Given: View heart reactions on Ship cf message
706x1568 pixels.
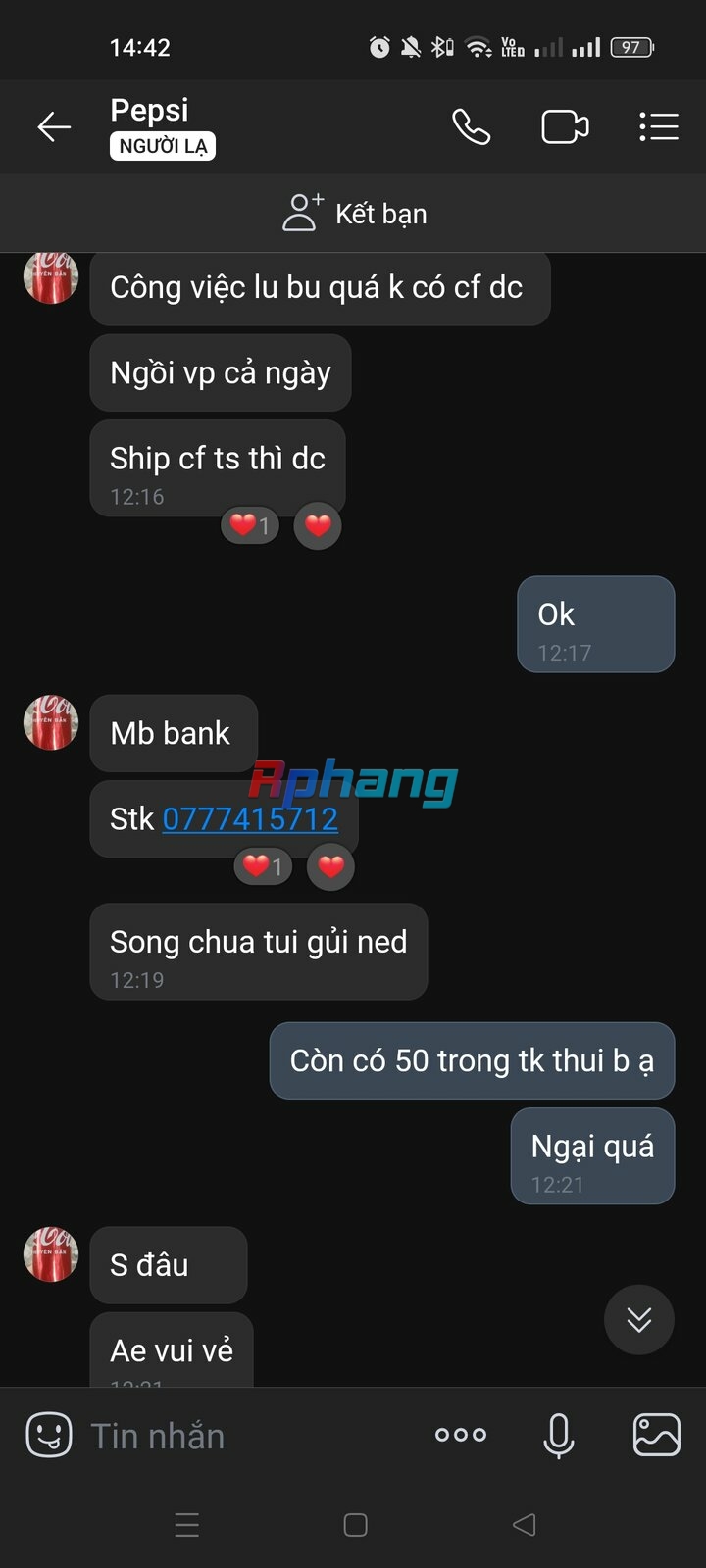Looking at the screenshot, I should click(x=250, y=525).
